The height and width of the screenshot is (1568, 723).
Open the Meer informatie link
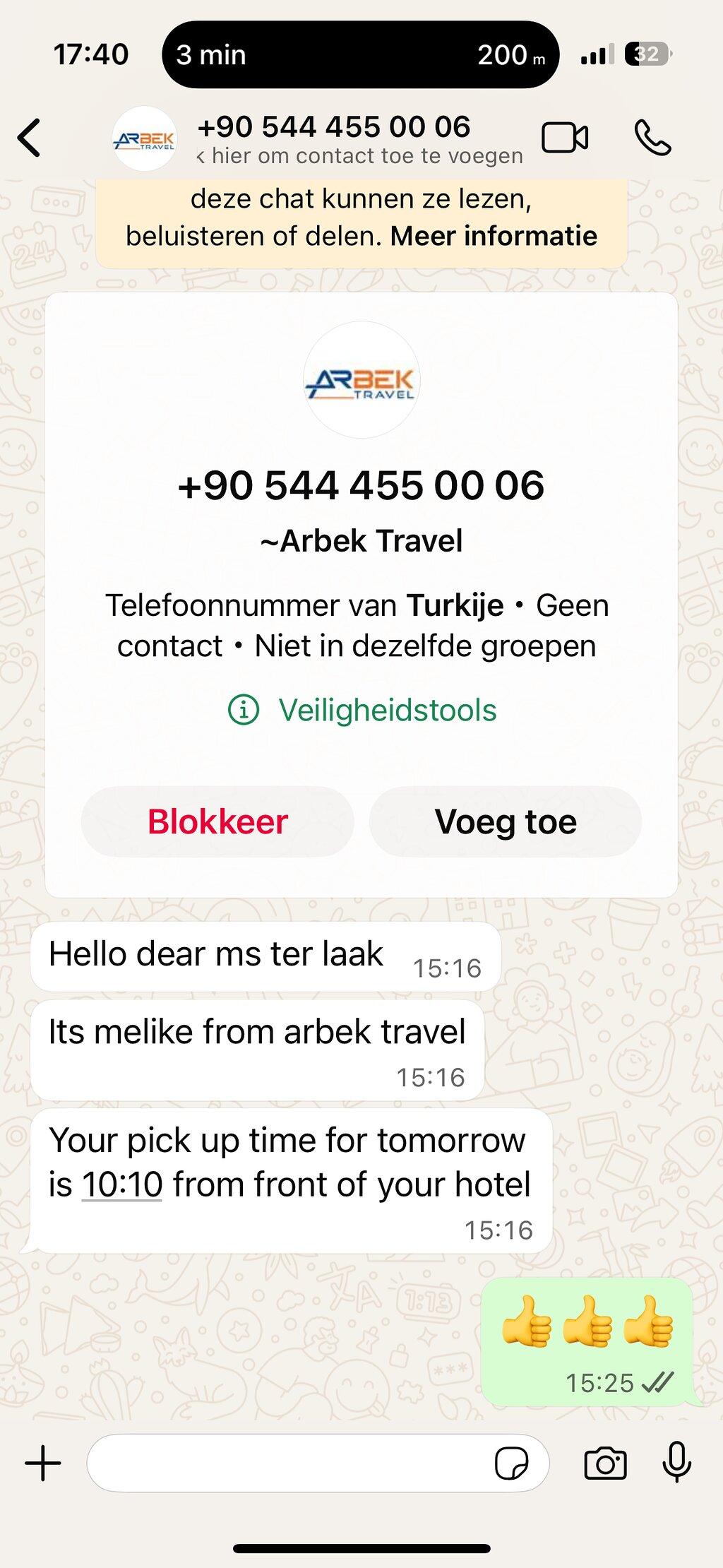coord(494,236)
